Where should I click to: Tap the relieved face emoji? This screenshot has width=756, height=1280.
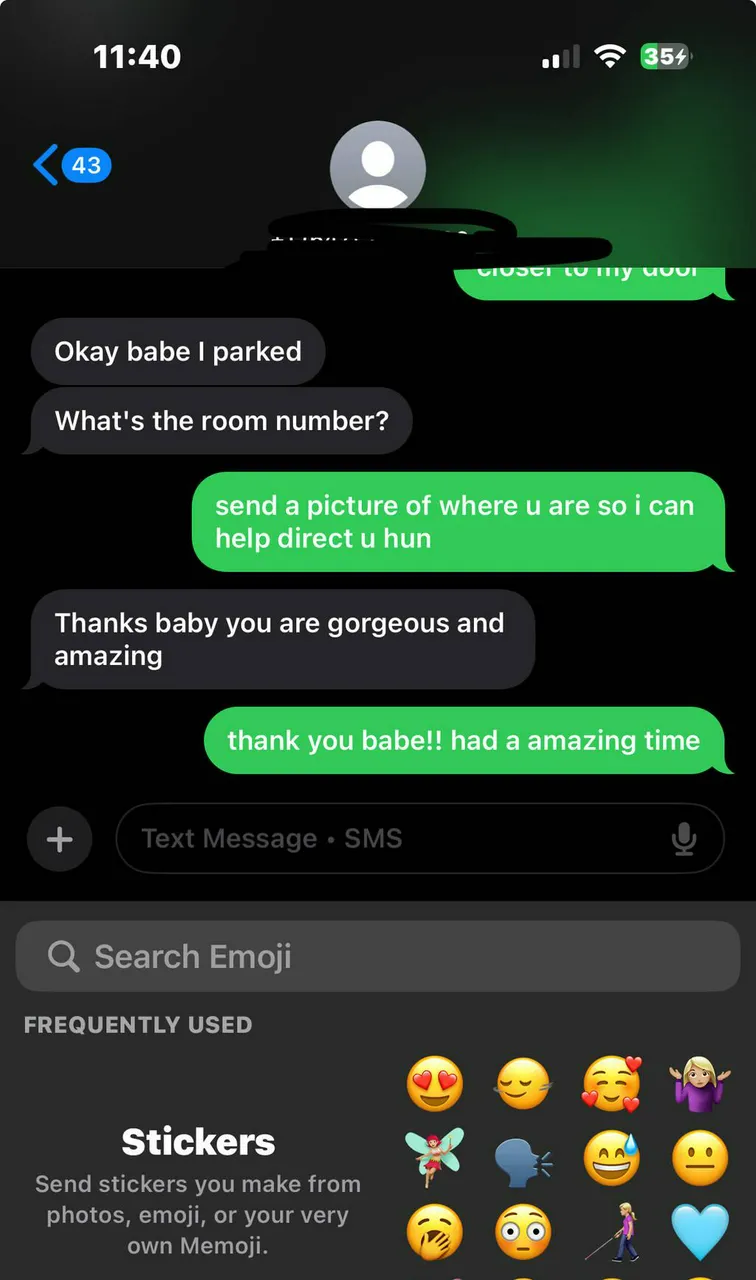[x=522, y=1083]
